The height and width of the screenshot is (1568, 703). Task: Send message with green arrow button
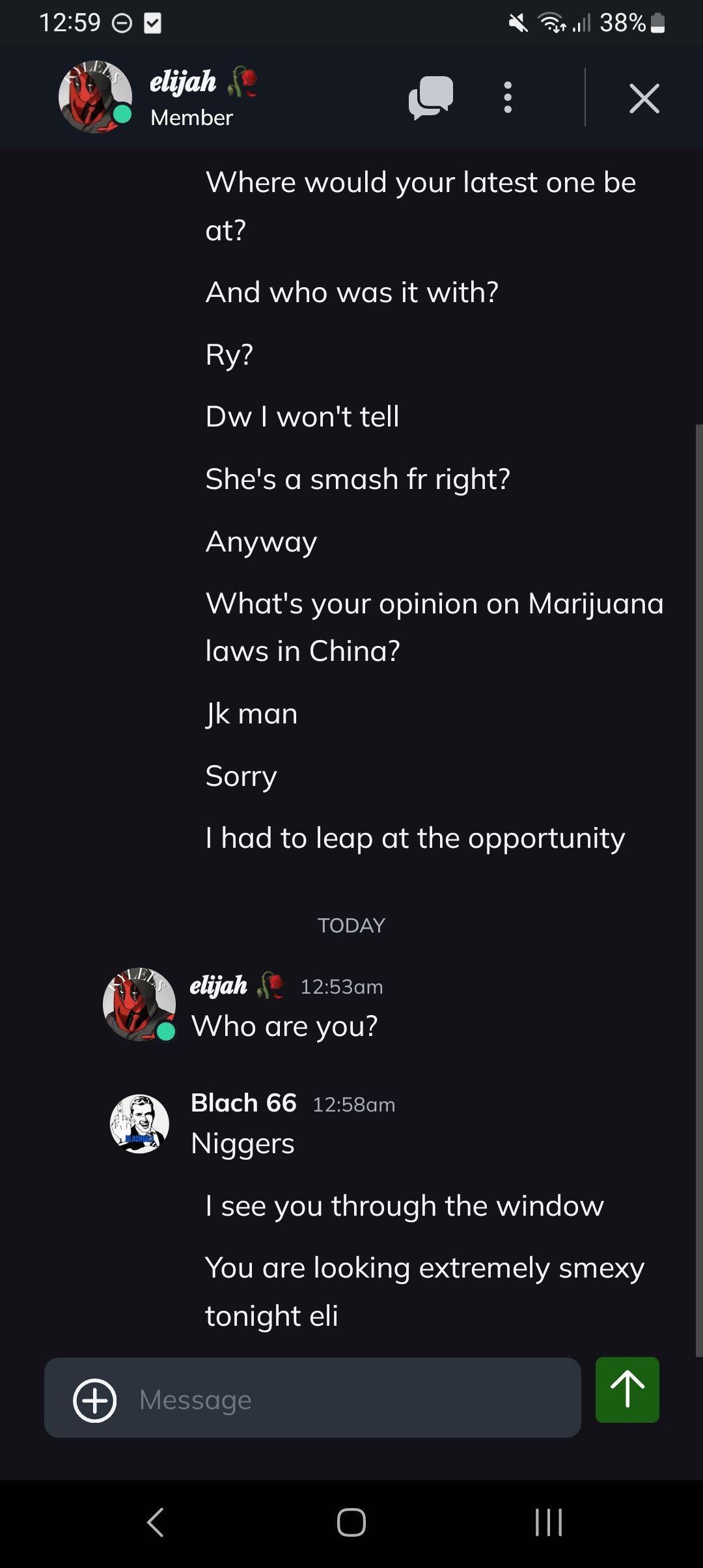[627, 1390]
